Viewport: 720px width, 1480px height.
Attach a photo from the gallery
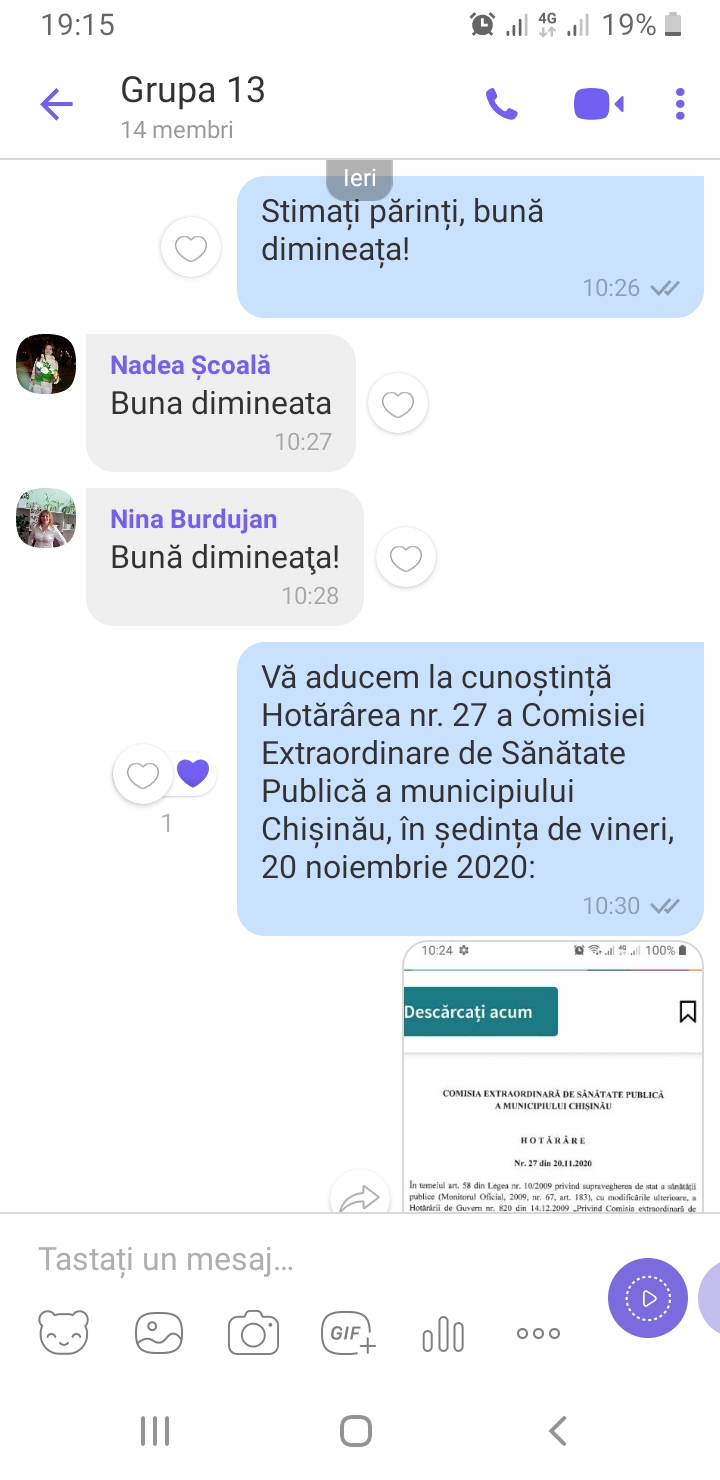159,1332
